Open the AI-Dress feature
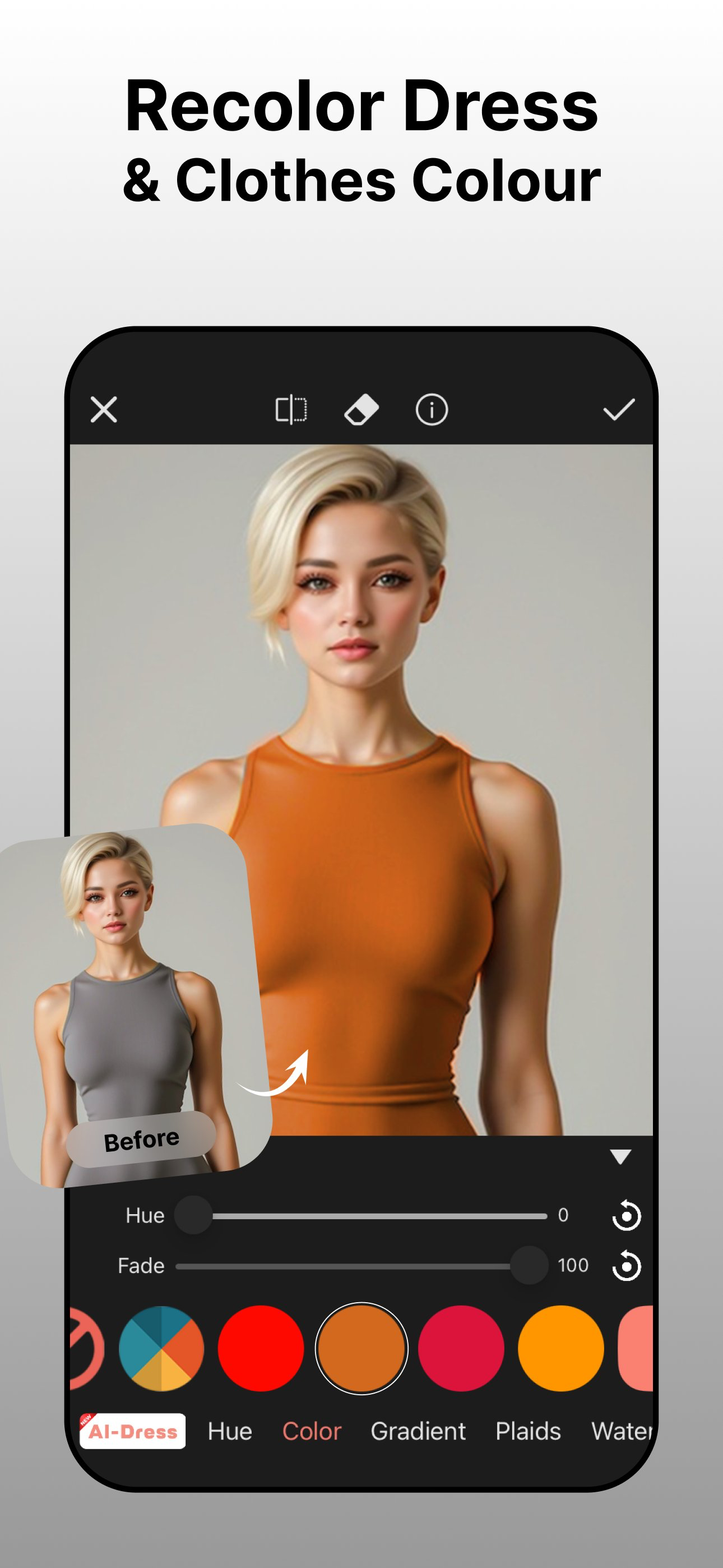The image size is (723, 1568). tap(132, 1432)
